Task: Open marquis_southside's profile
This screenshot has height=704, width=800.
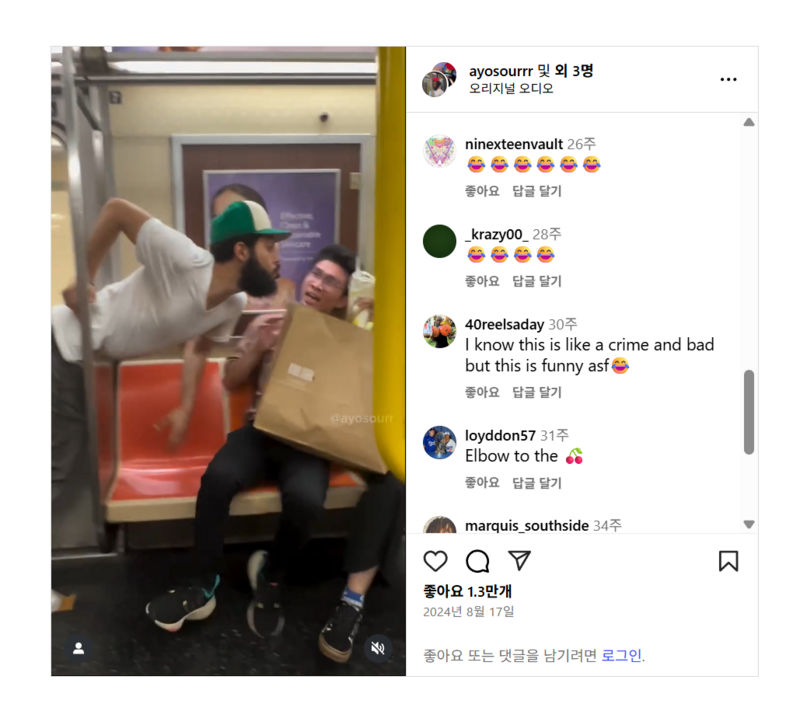Action: tap(526, 525)
